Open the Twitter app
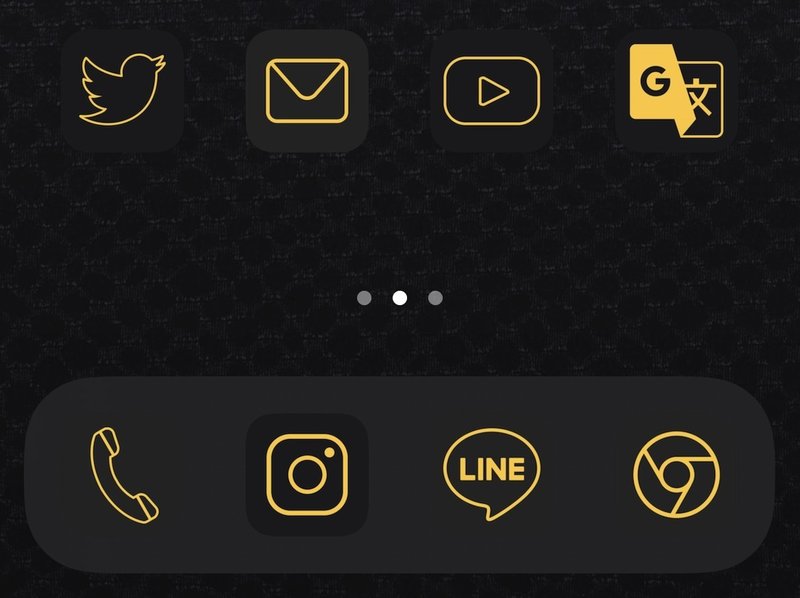This screenshot has height=598, width=800. pos(122,91)
